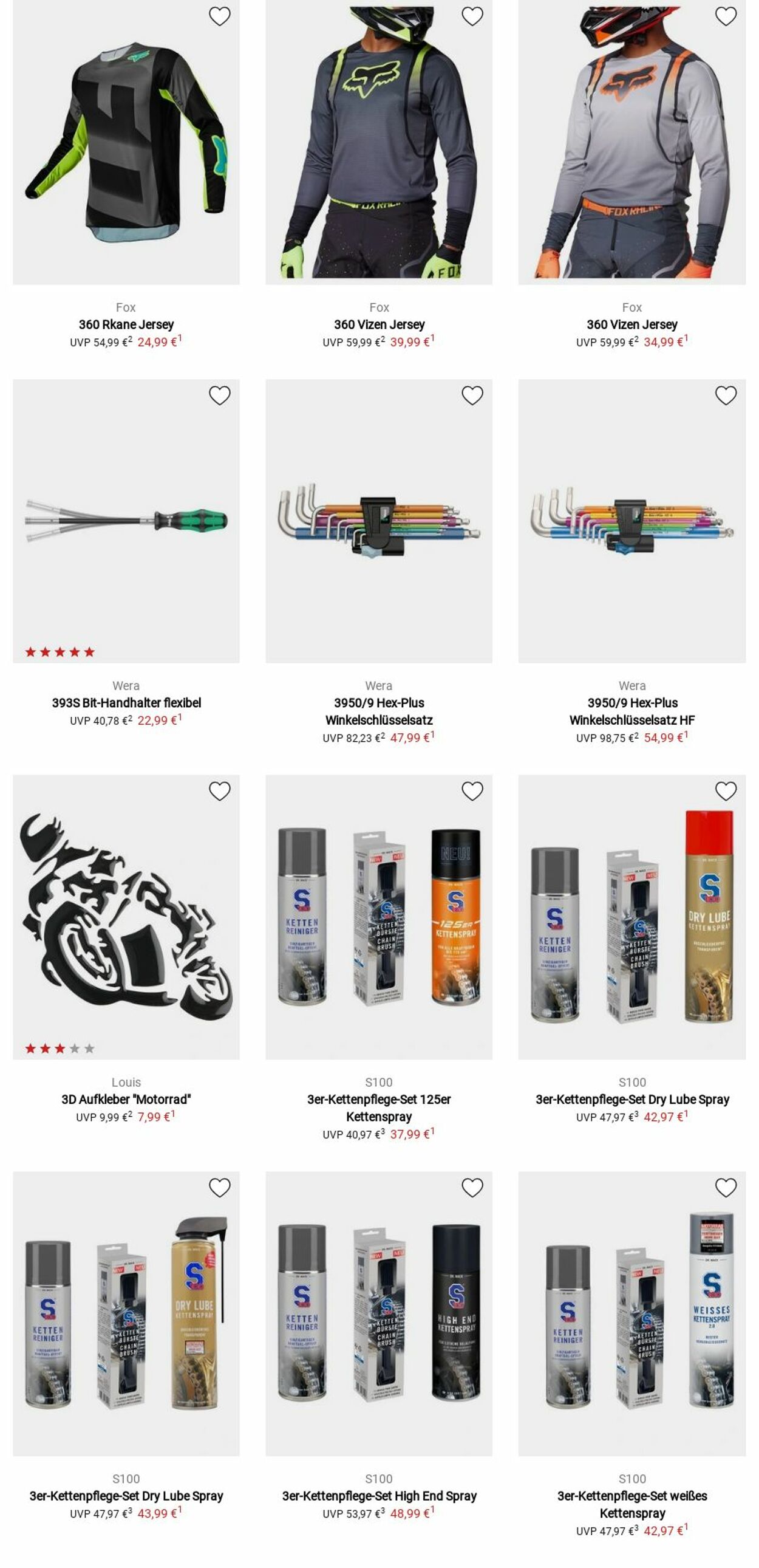The height and width of the screenshot is (1568, 759).
Task: Tap heart on 3950/9 Hex-Plus Winkelschlüsselsatz 47,99 €
Action: pyautogui.click(x=472, y=395)
